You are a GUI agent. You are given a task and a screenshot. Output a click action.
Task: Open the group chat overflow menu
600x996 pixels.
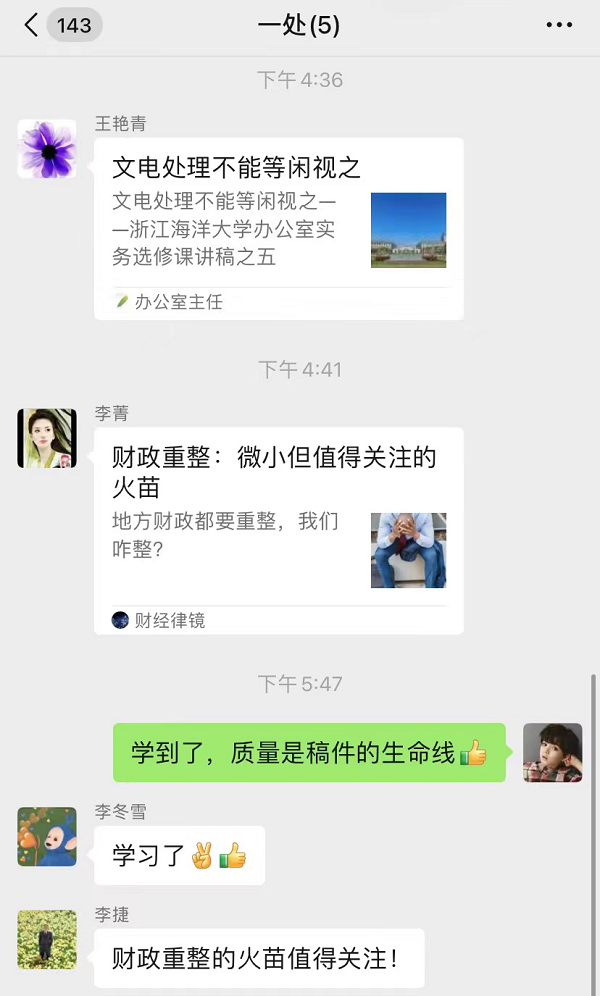coord(559,26)
